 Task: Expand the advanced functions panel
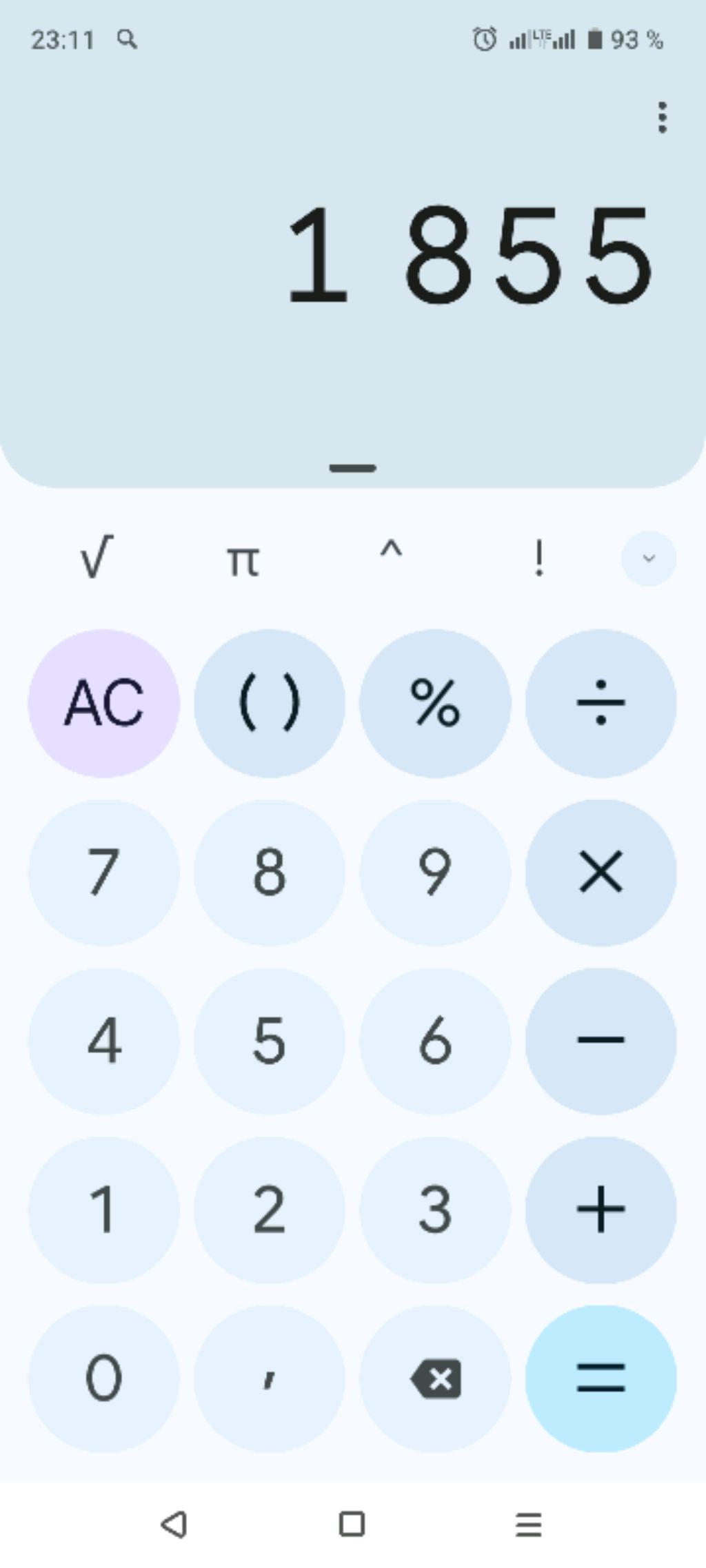pyautogui.click(x=649, y=558)
